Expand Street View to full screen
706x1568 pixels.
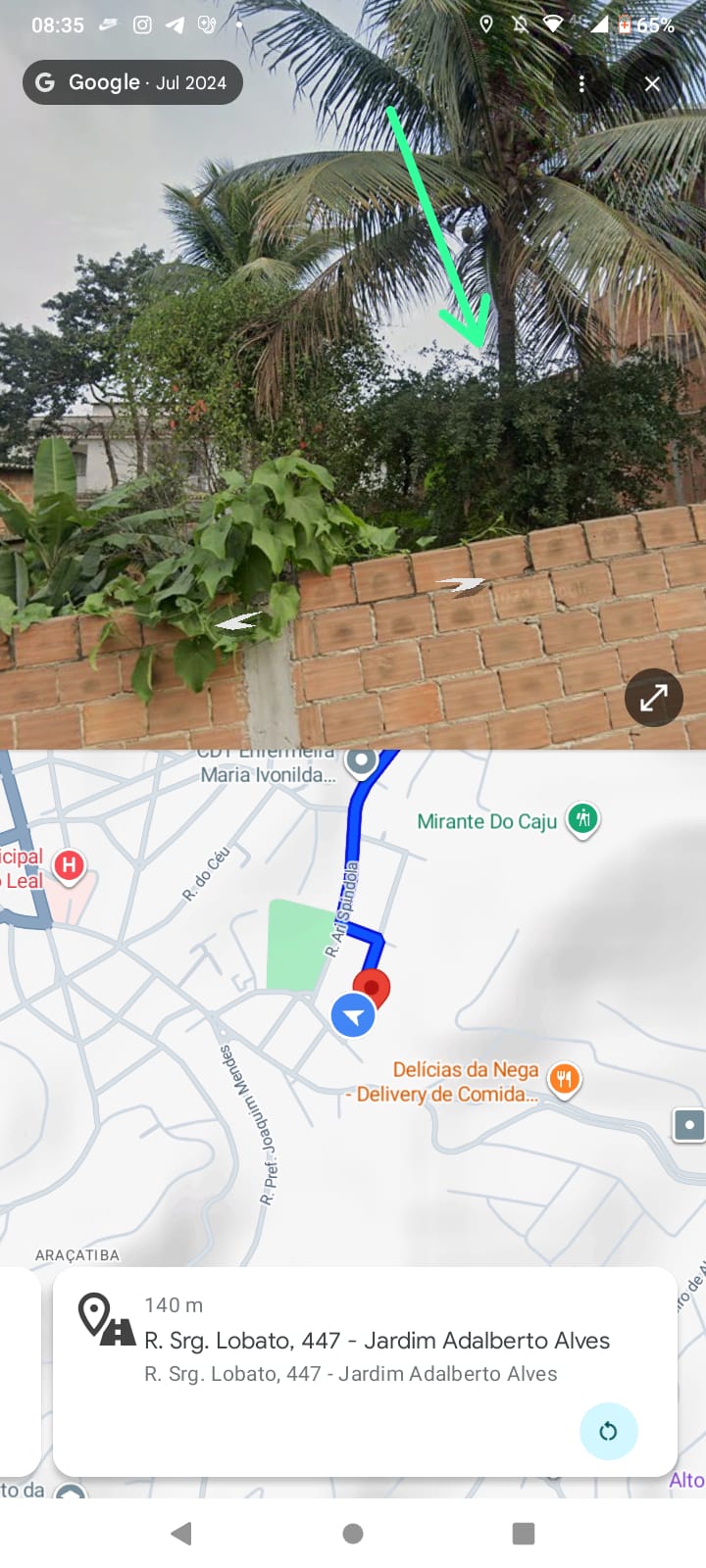(654, 698)
